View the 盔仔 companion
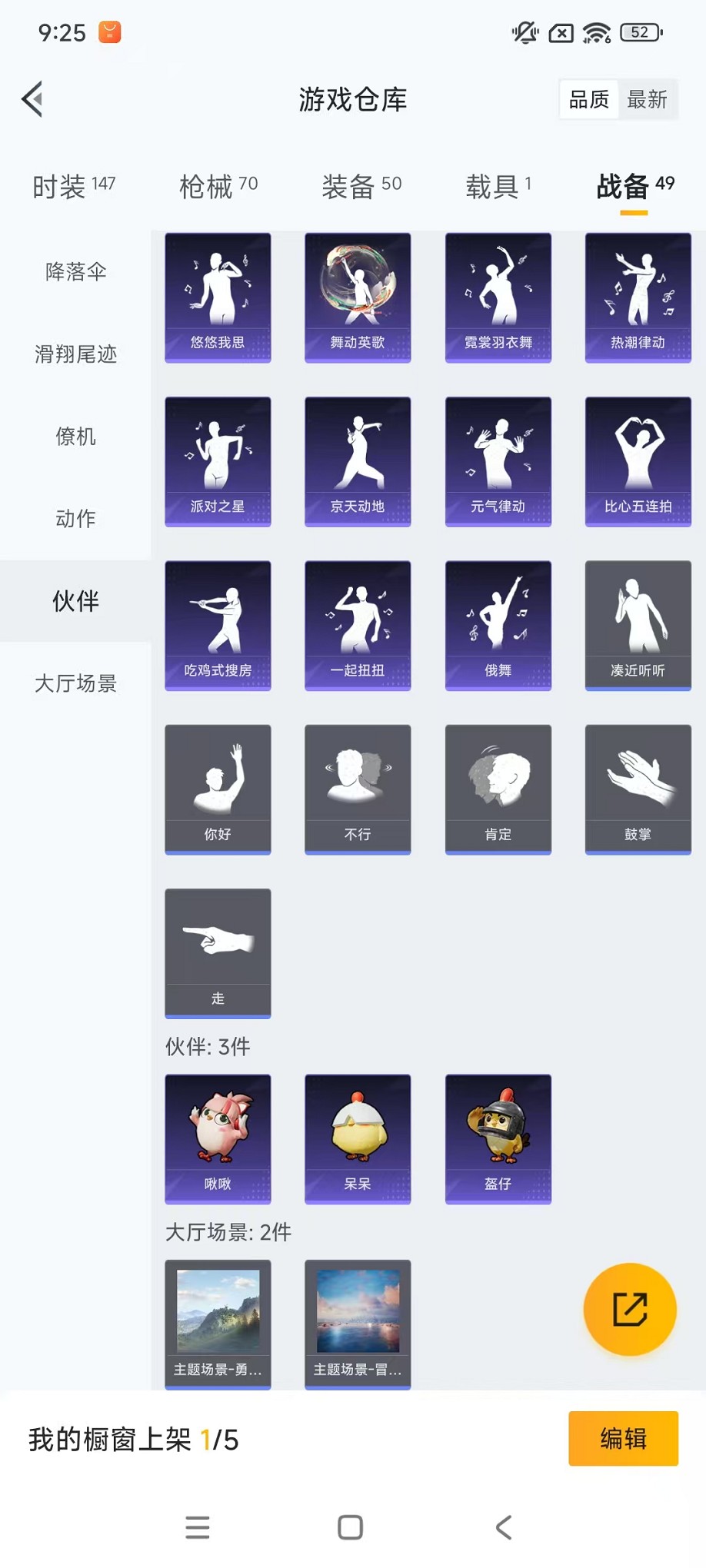The image size is (706, 1568). point(498,1138)
